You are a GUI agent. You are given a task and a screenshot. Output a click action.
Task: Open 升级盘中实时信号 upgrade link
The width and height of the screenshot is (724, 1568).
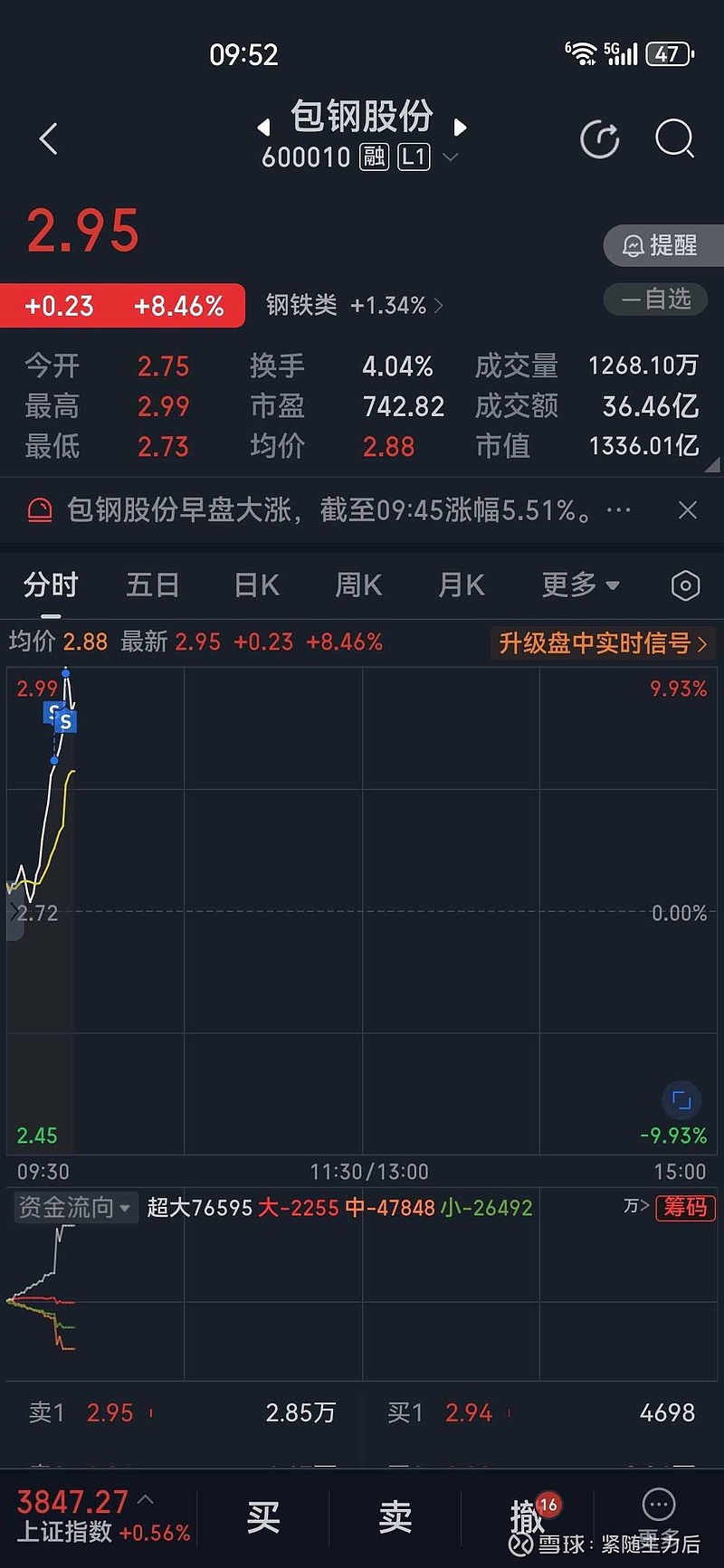(x=603, y=643)
